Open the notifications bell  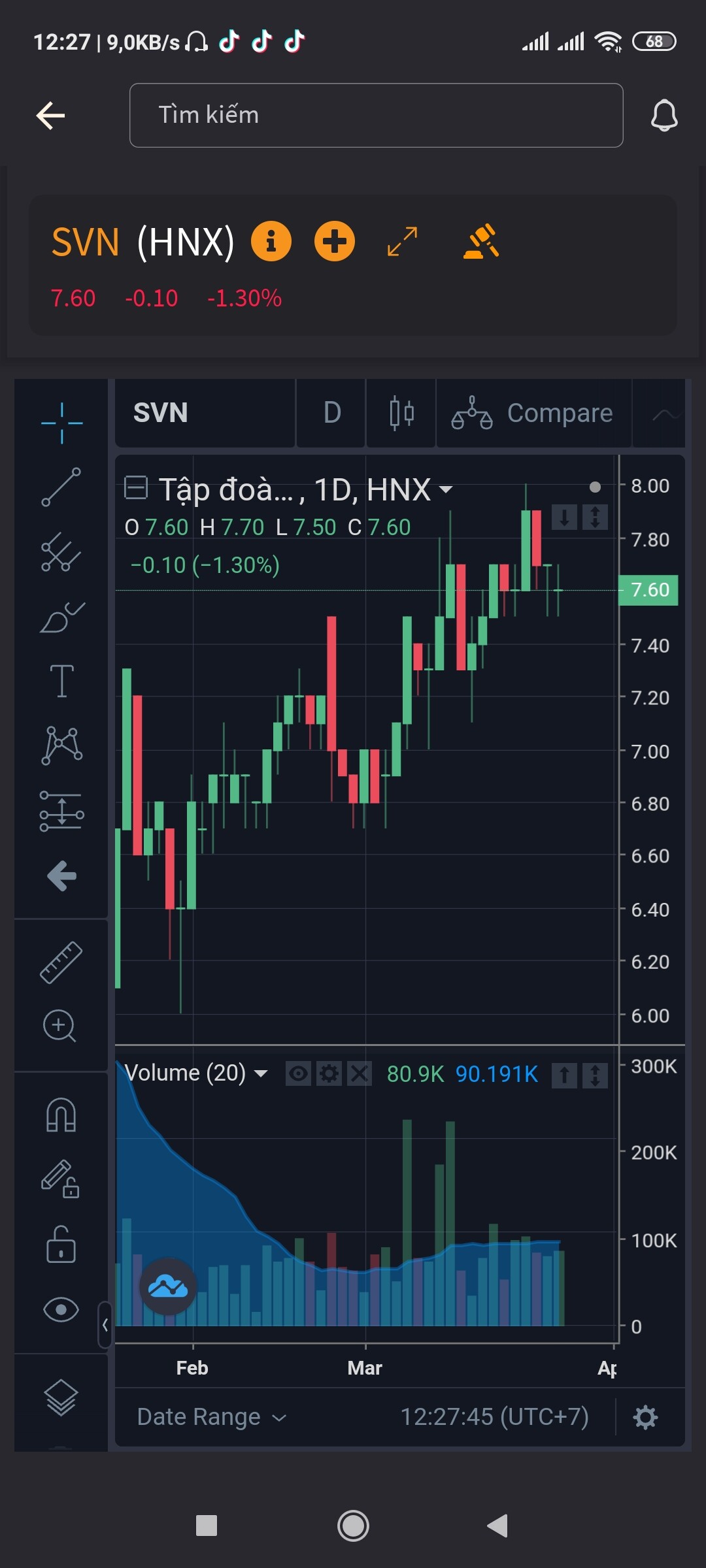point(664,116)
